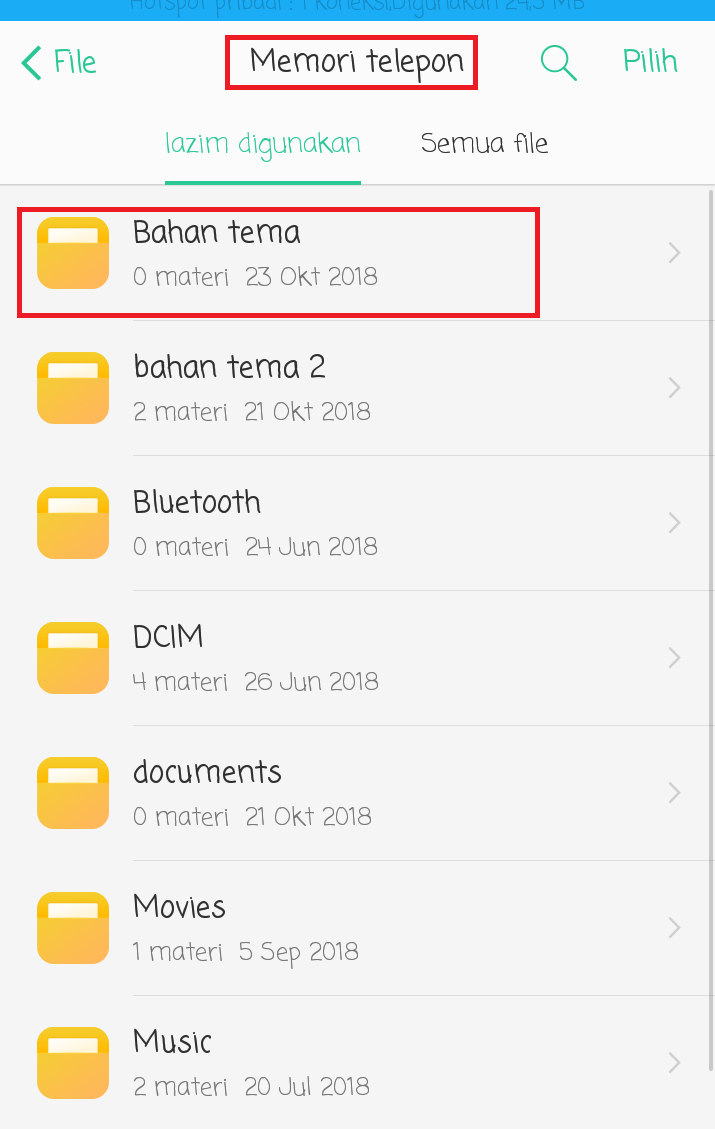
Task: Go back to File
Action: (60, 62)
